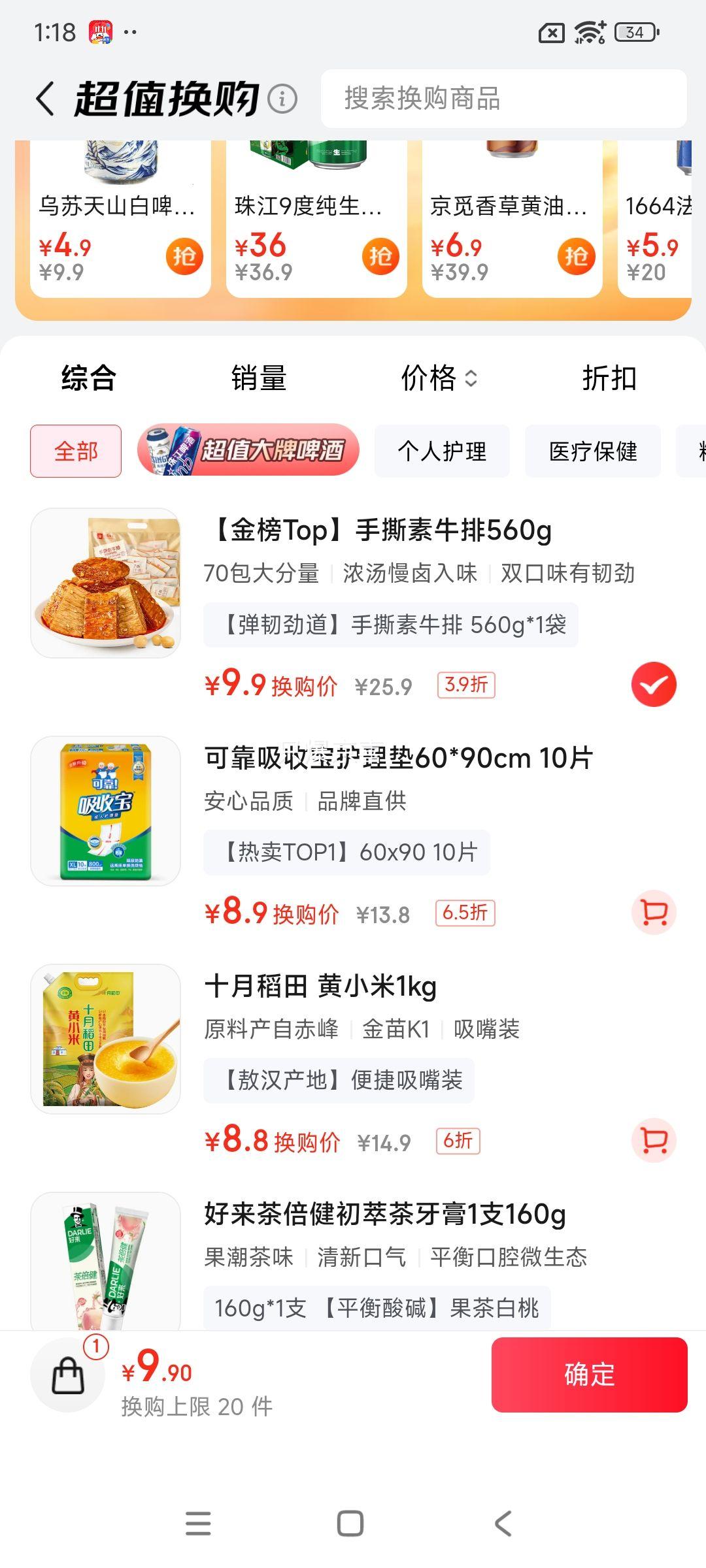The image size is (706, 1568).
Task: Grab the 珠江9度纯生 deal
Action: pyautogui.click(x=380, y=257)
